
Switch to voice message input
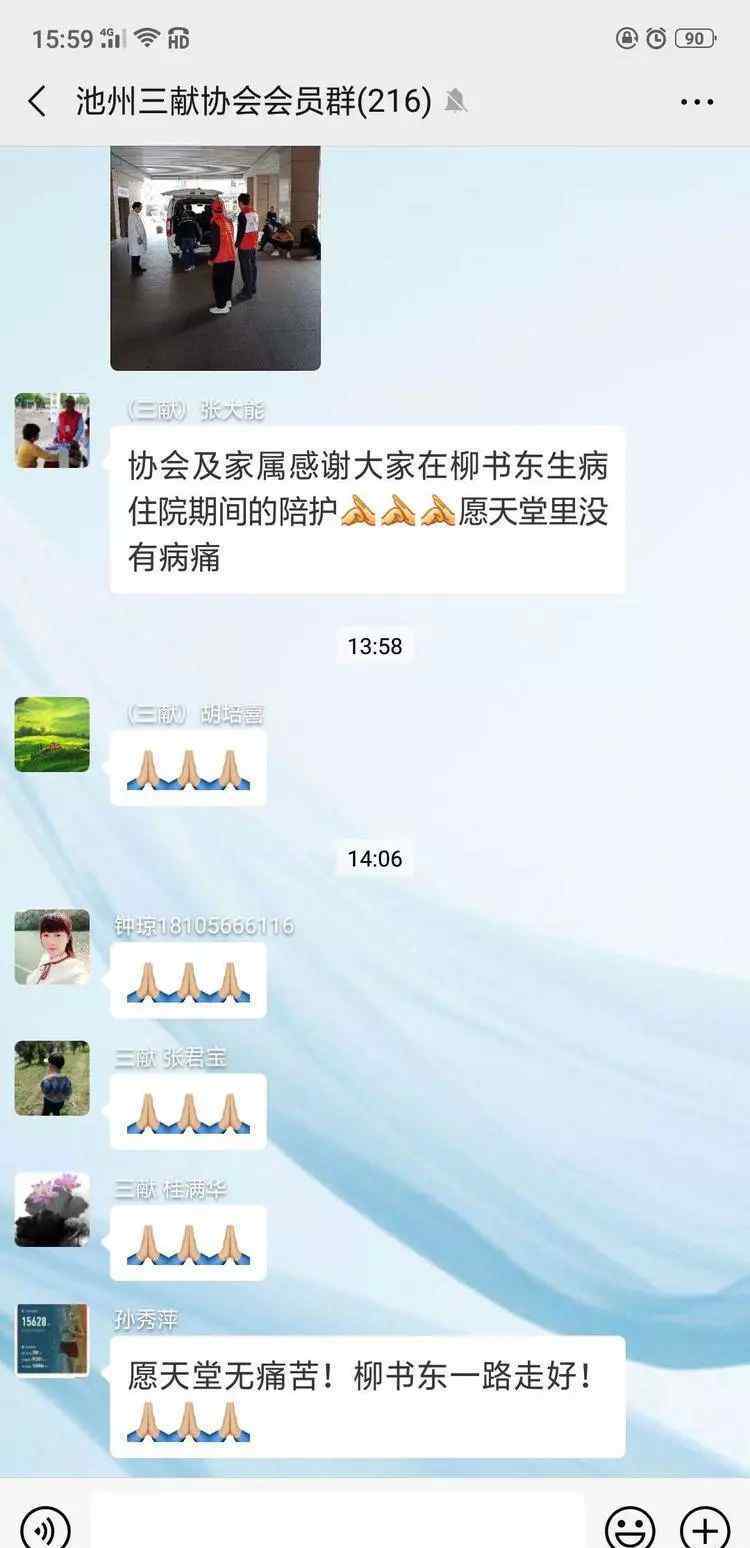click(x=45, y=1527)
